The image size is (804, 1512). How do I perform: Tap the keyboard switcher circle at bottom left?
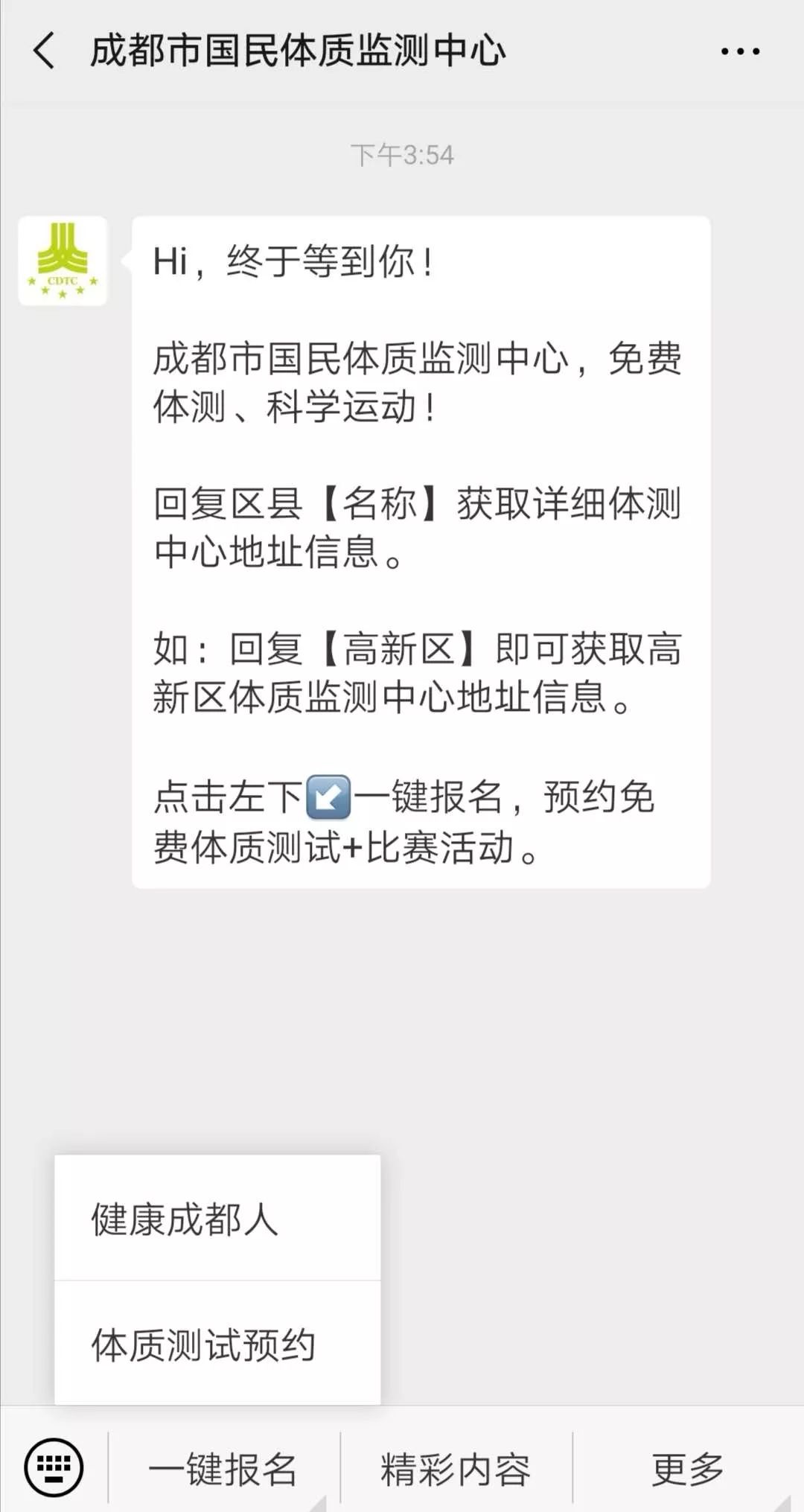coord(54,1467)
